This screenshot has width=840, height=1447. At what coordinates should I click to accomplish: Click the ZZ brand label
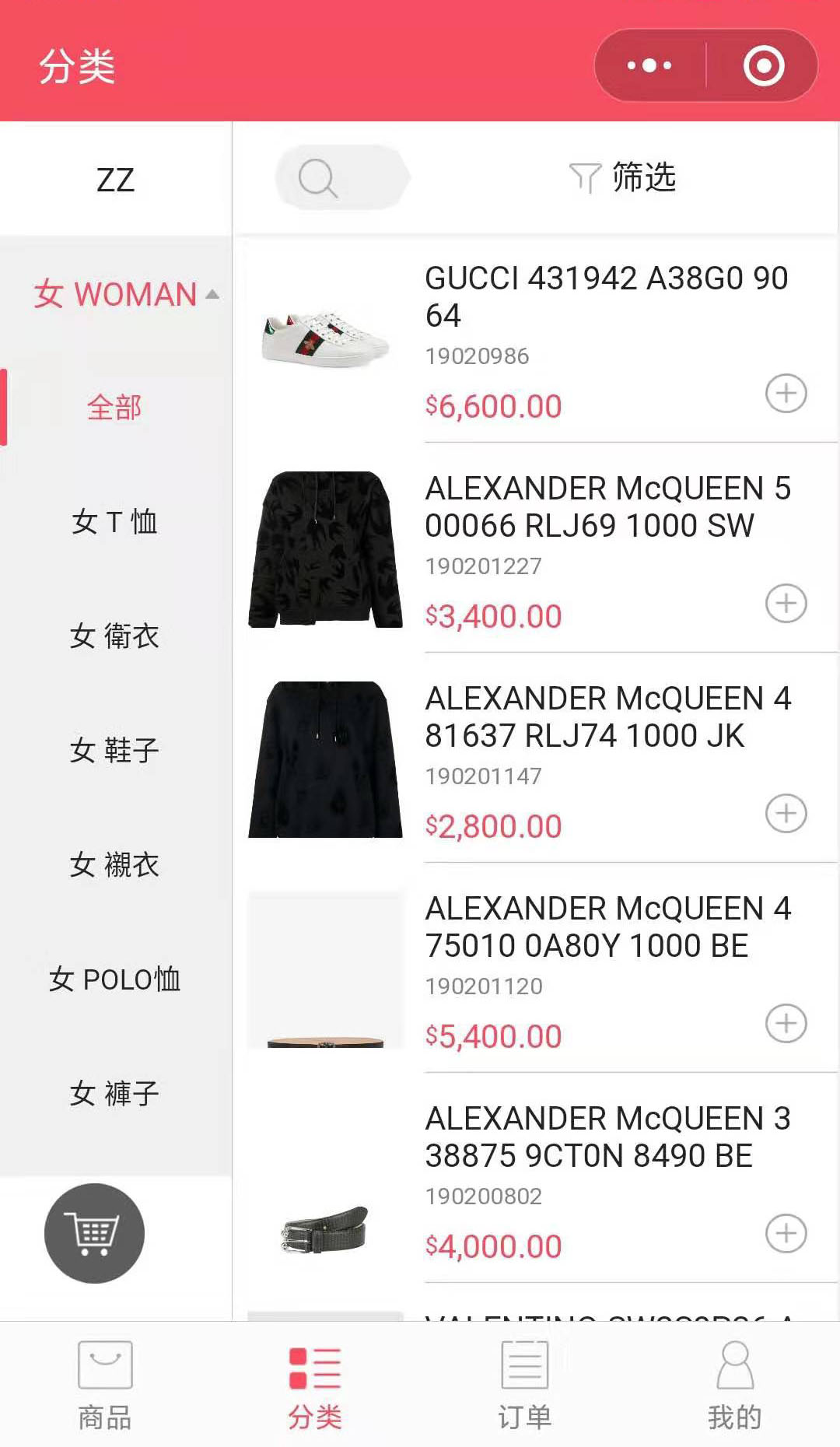point(117,179)
